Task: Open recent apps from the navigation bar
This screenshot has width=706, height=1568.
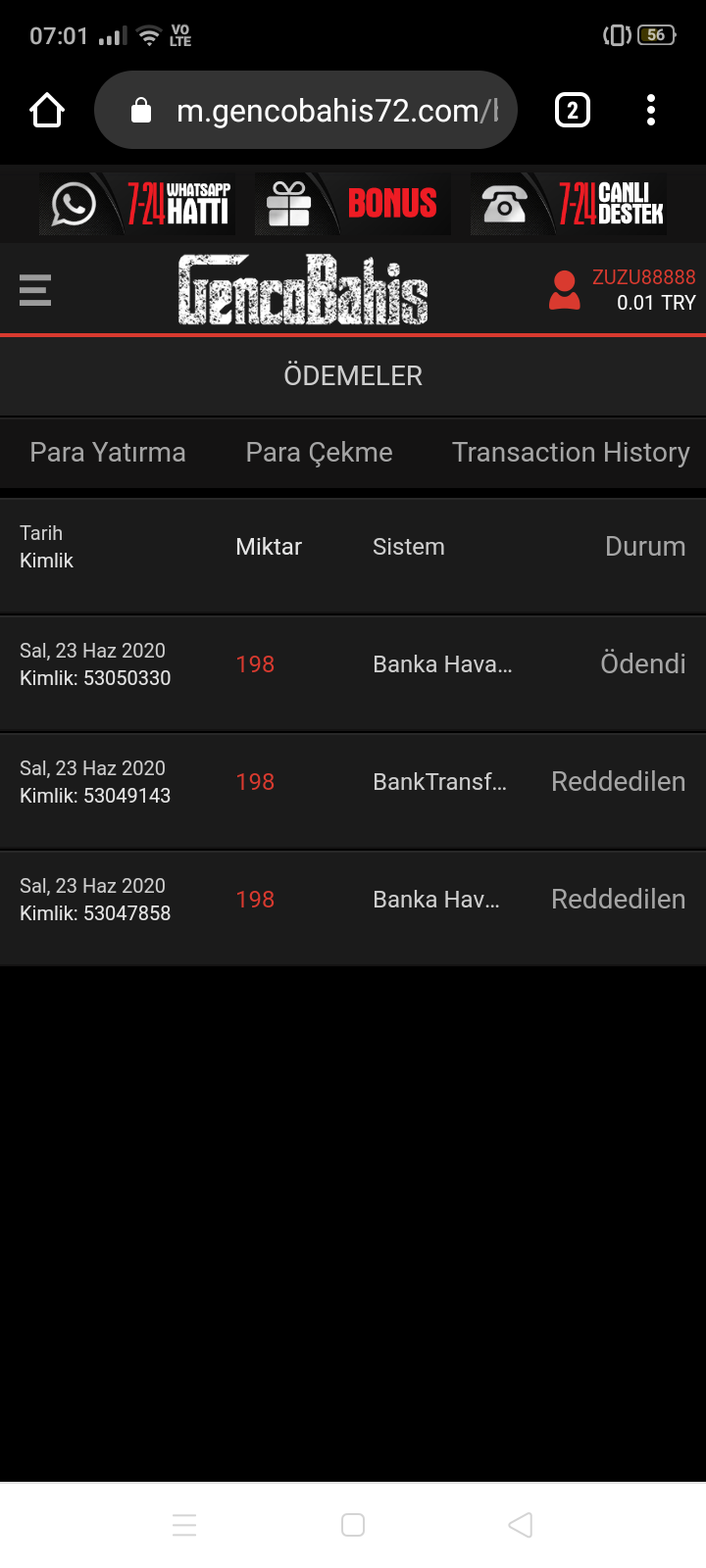Action: (184, 1525)
